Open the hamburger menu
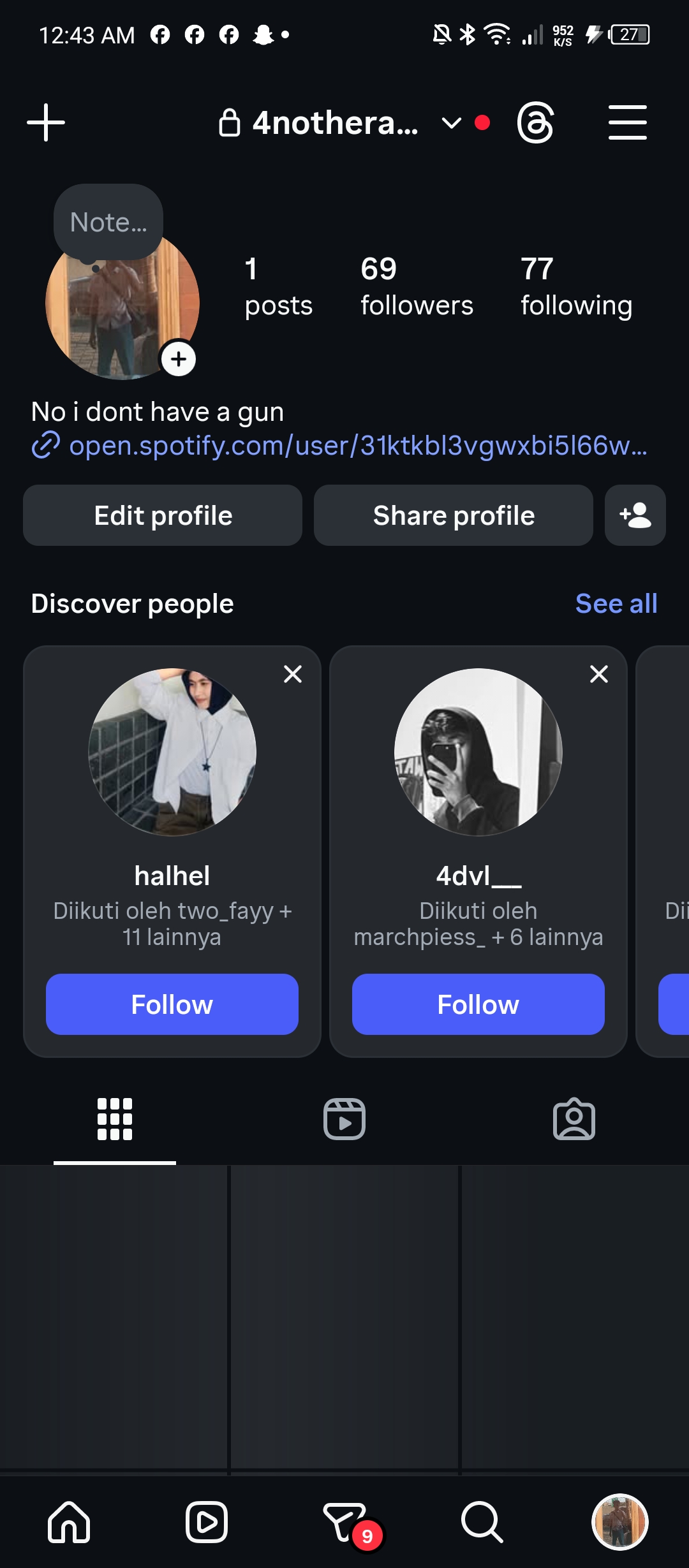 click(x=627, y=122)
